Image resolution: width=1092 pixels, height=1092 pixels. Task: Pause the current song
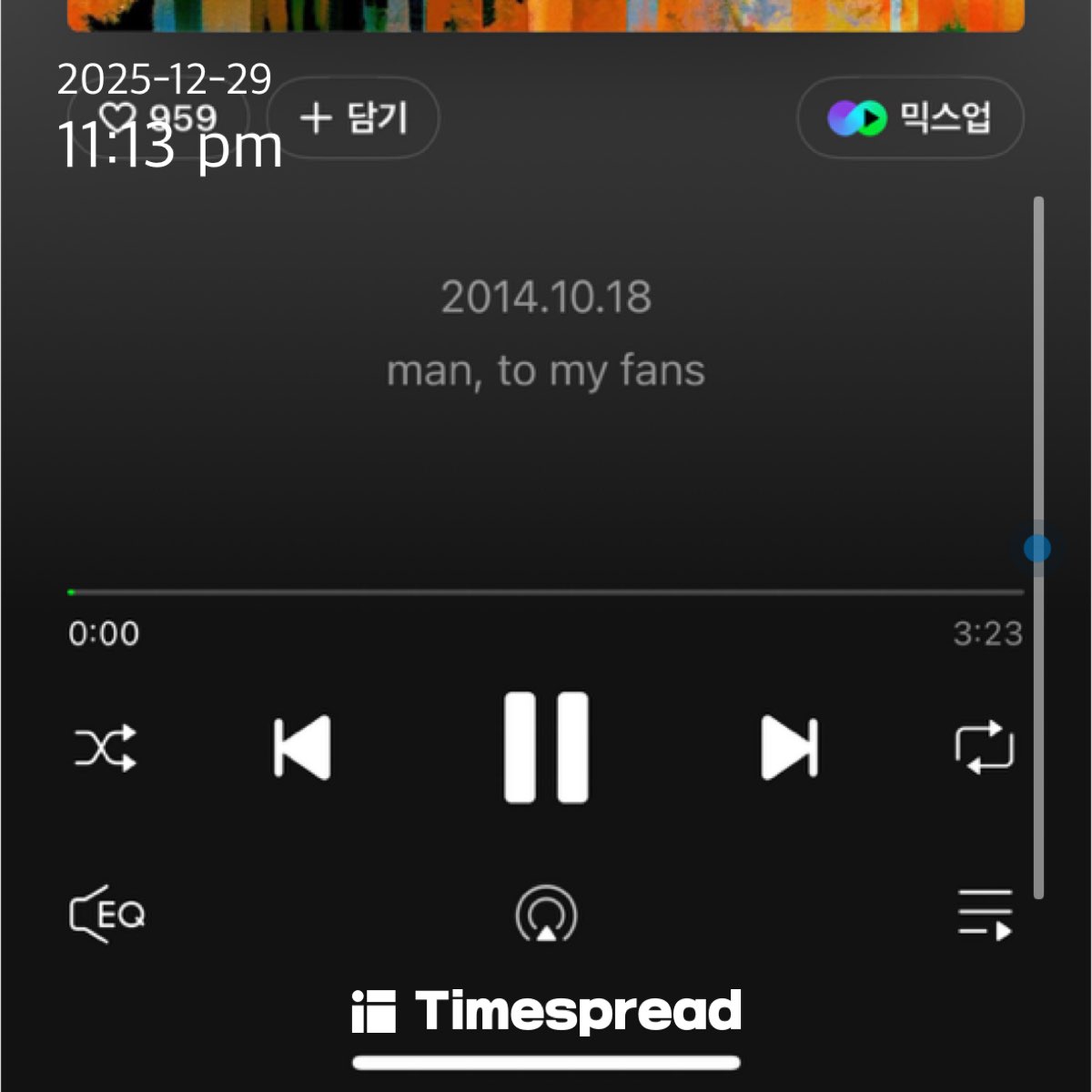pos(546,748)
